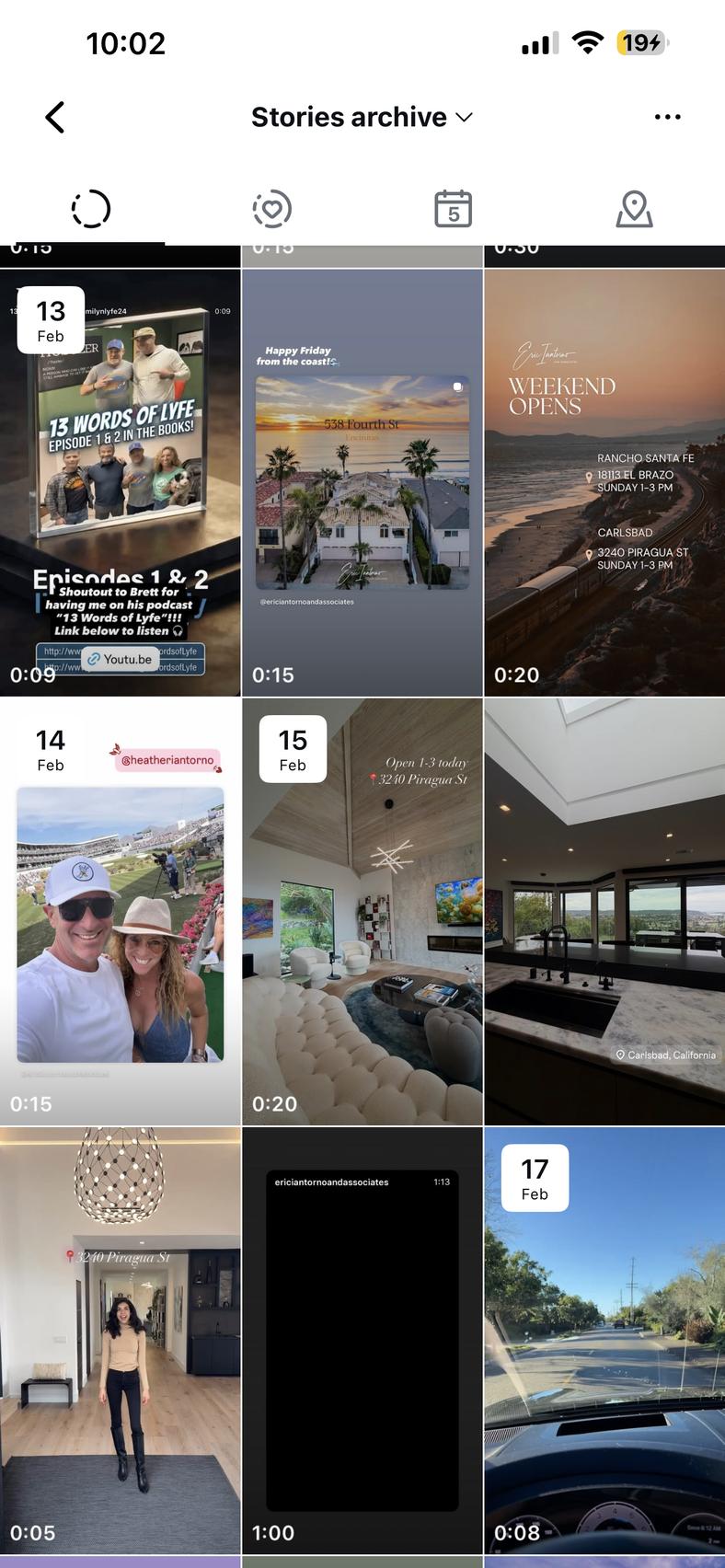Viewport: 725px width, 1568px height.
Task: Open the Open 1-3 today living room story
Action: point(362,911)
